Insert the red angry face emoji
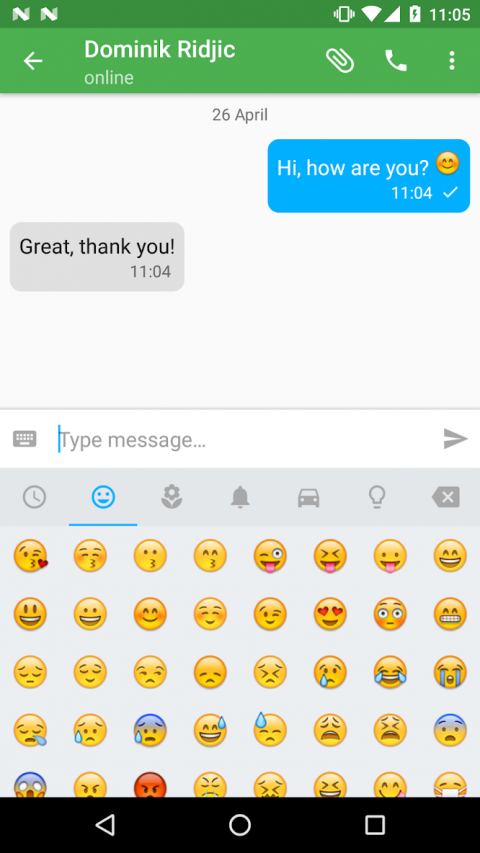The height and width of the screenshot is (853, 480). point(150,786)
